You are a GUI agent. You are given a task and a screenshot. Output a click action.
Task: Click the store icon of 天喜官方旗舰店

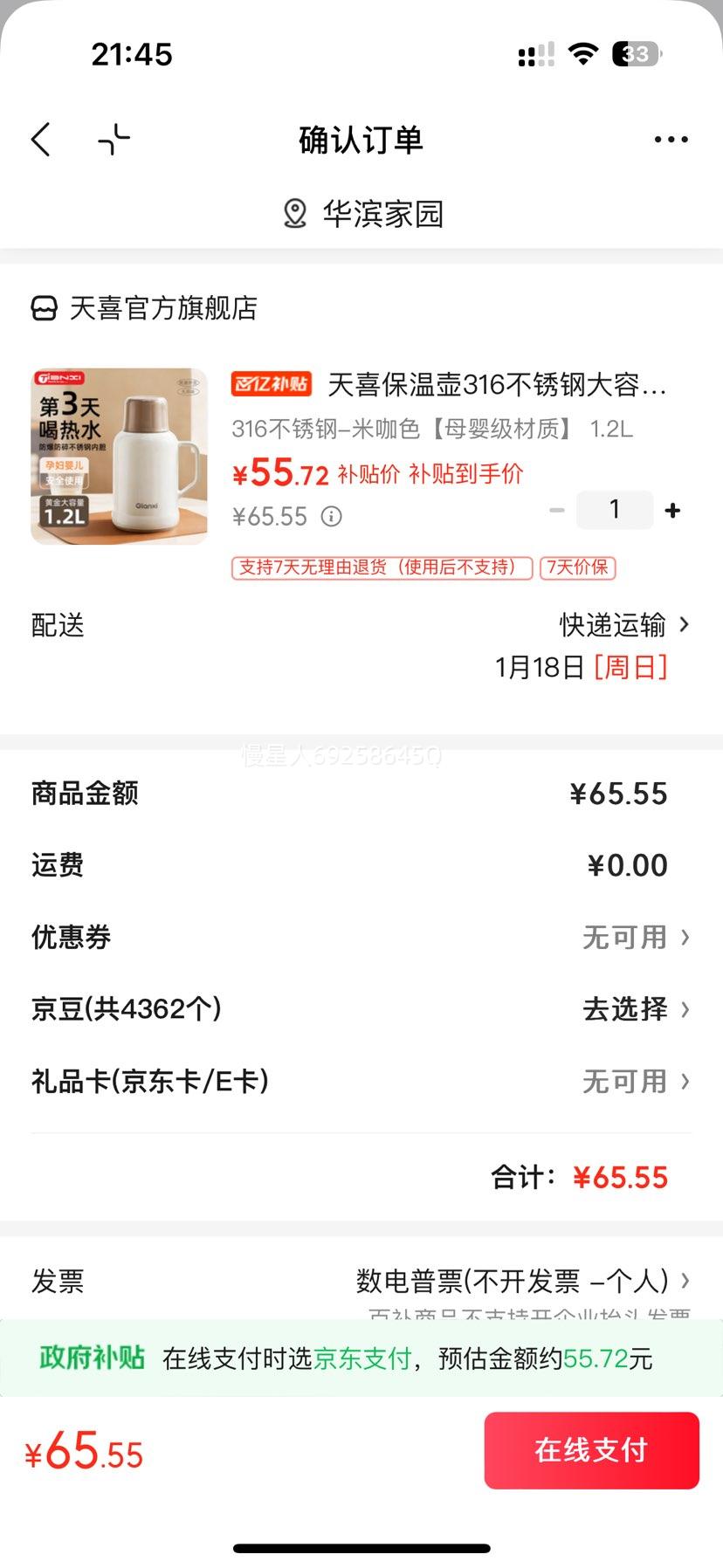45,308
